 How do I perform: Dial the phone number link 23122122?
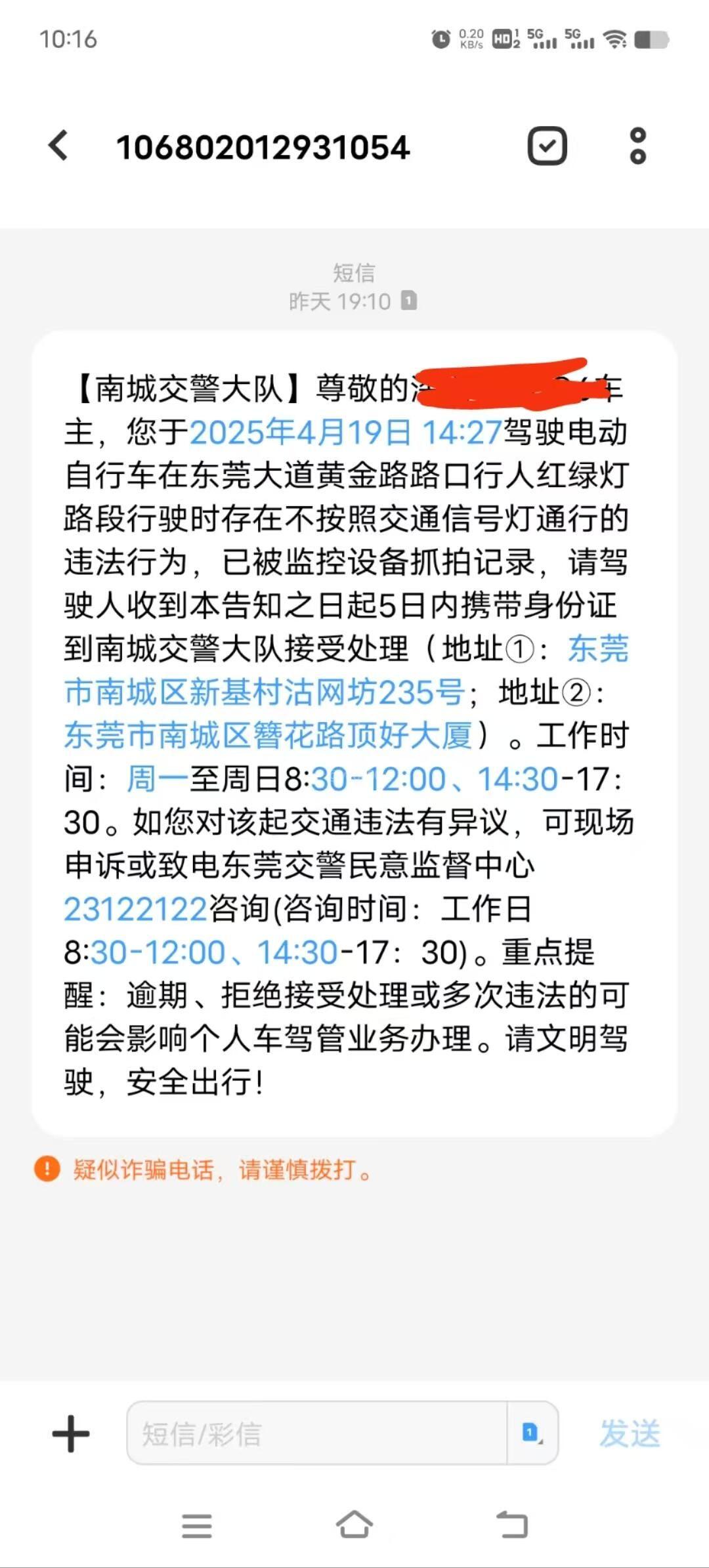click(135, 909)
